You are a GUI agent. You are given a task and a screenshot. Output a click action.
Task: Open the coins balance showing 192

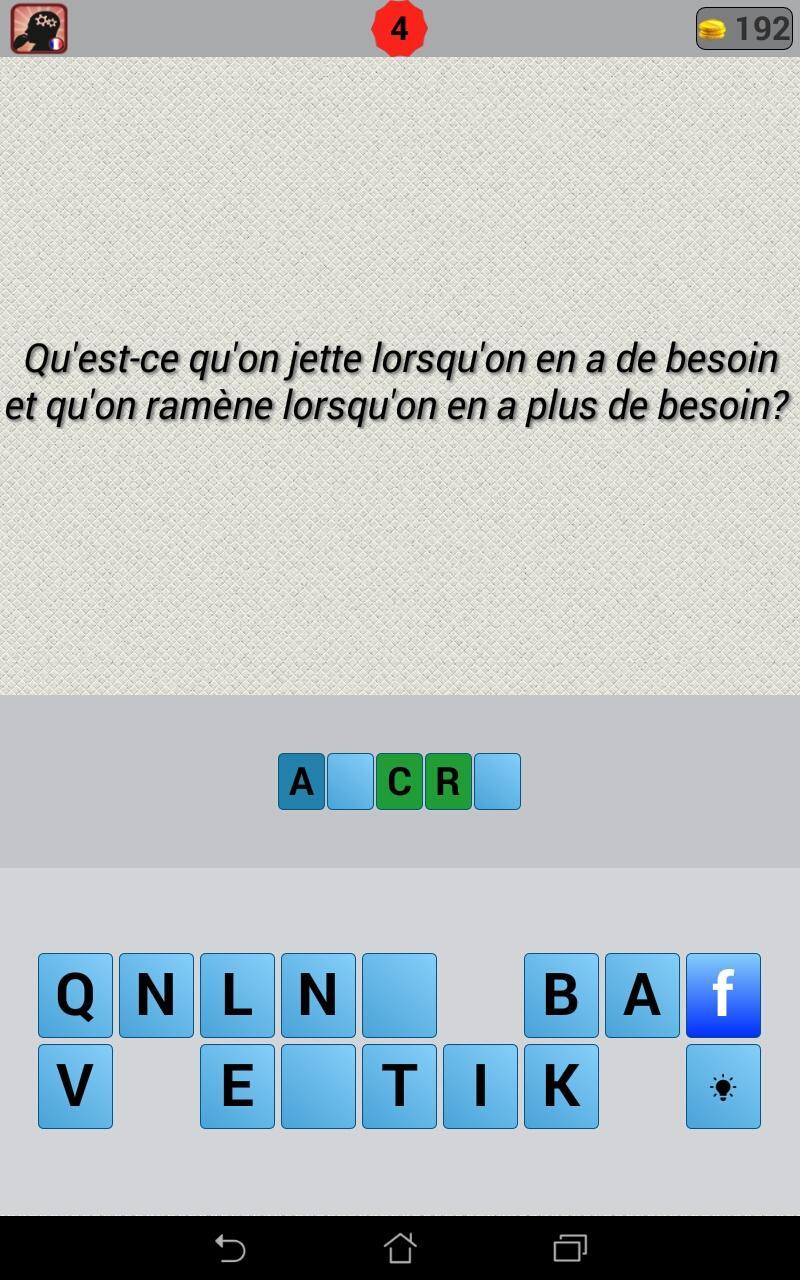(x=744, y=28)
